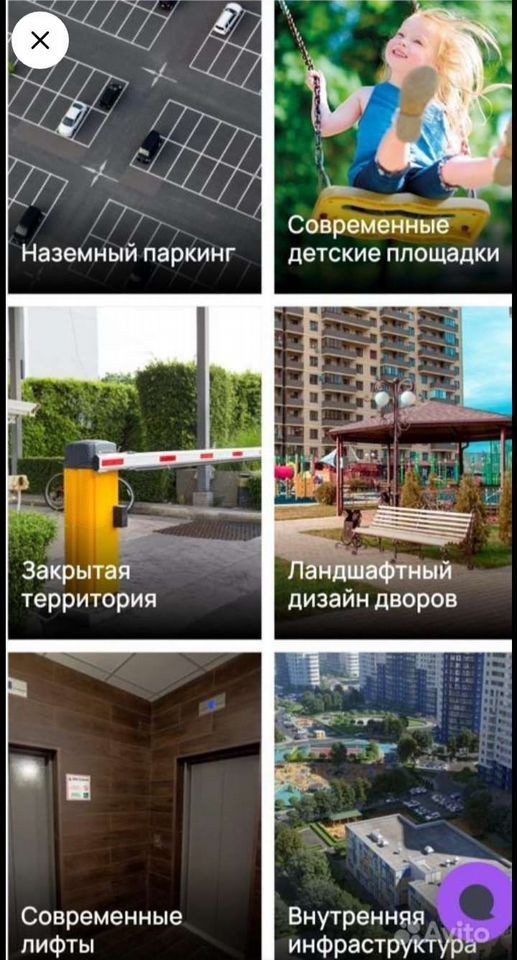Show the Внутренняя инфраструктура tile

pos(393,806)
